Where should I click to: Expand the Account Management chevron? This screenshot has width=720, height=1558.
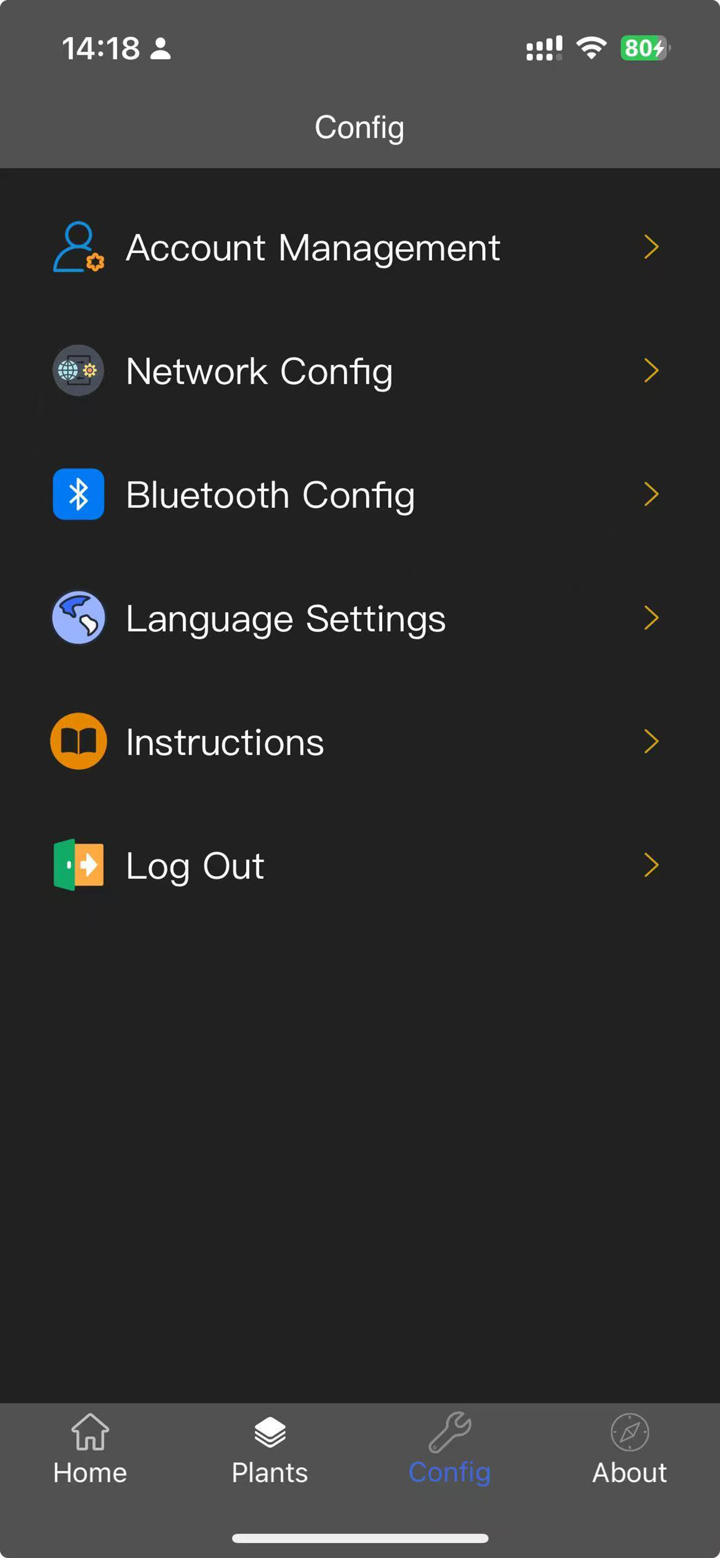(651, 247)
